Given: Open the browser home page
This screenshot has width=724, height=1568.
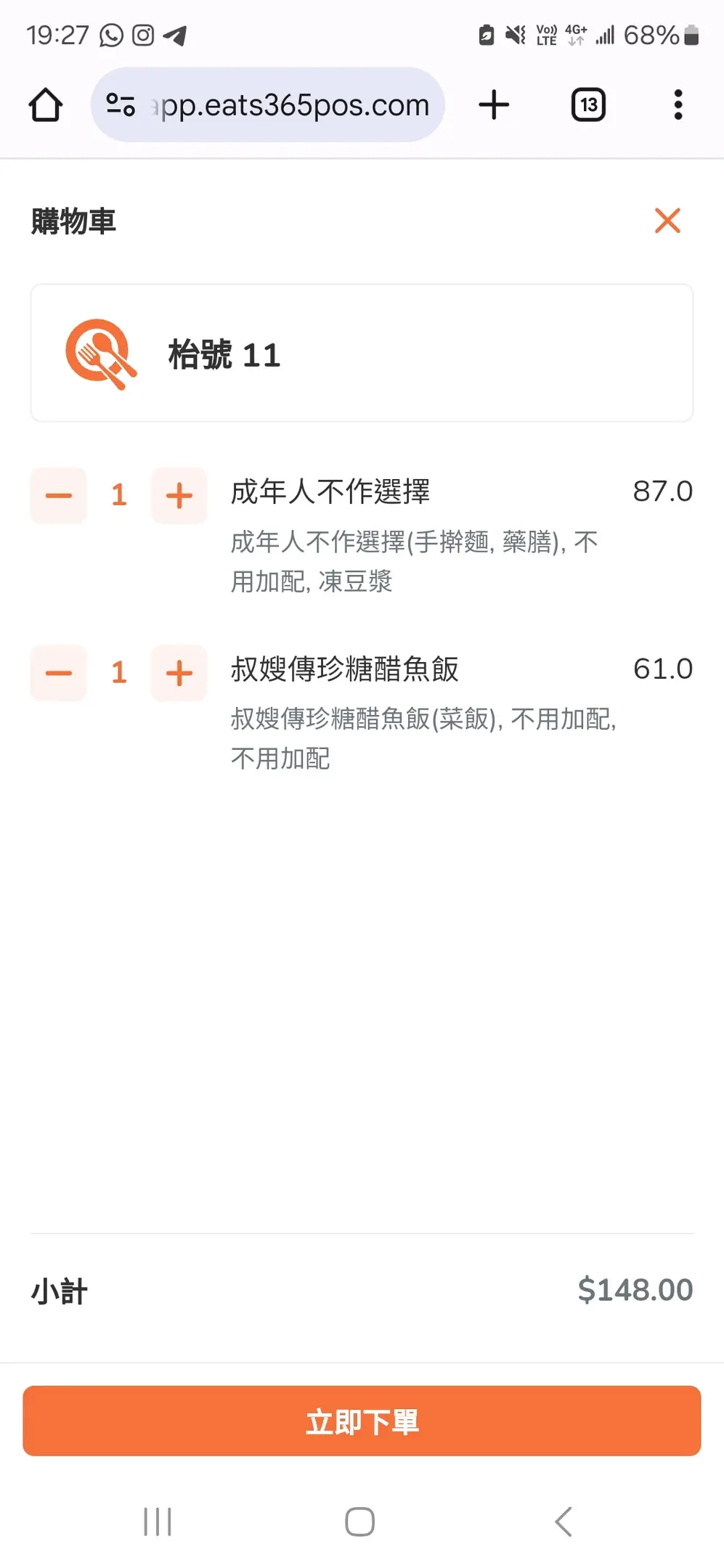Looking at the screenshot, I should point(46,105).
